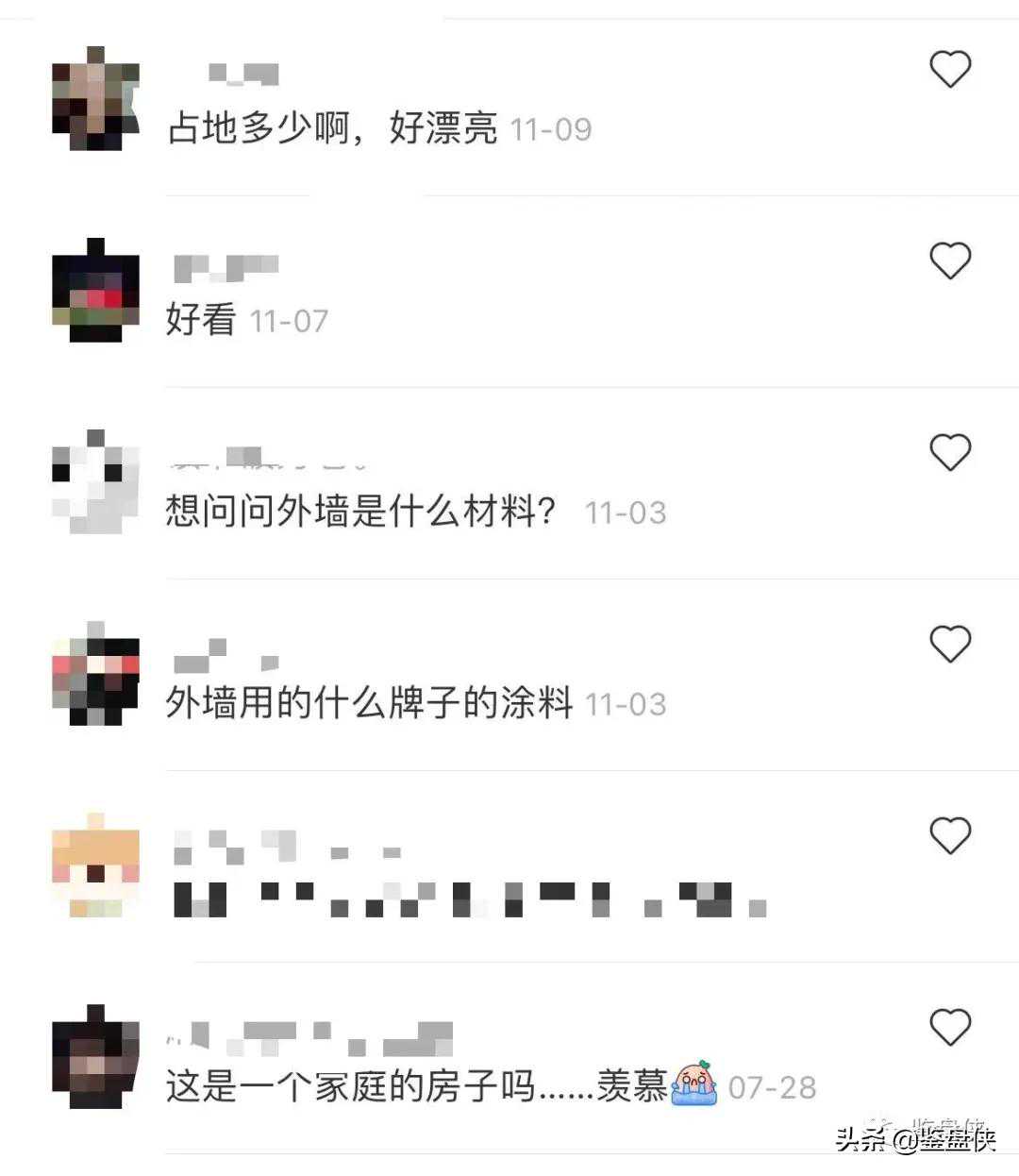Like the comment "占地多少啊，好漂亮"

coord(950,70)
